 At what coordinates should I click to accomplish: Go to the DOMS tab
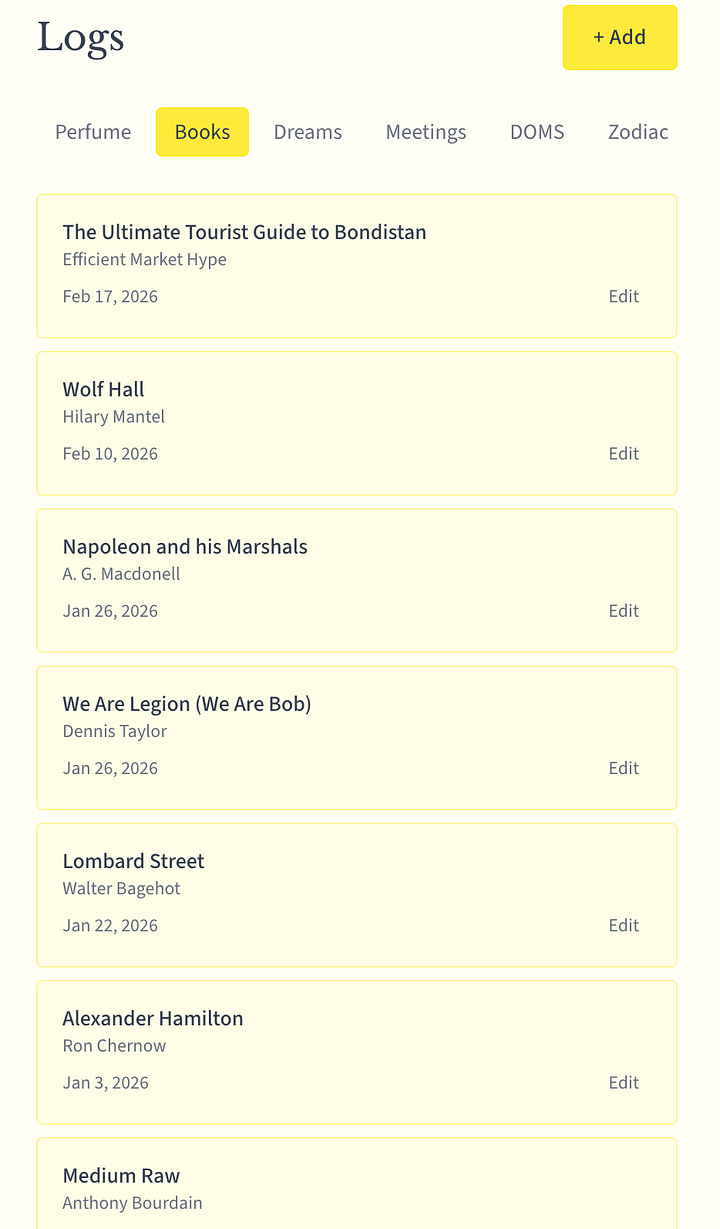(537, 132)
